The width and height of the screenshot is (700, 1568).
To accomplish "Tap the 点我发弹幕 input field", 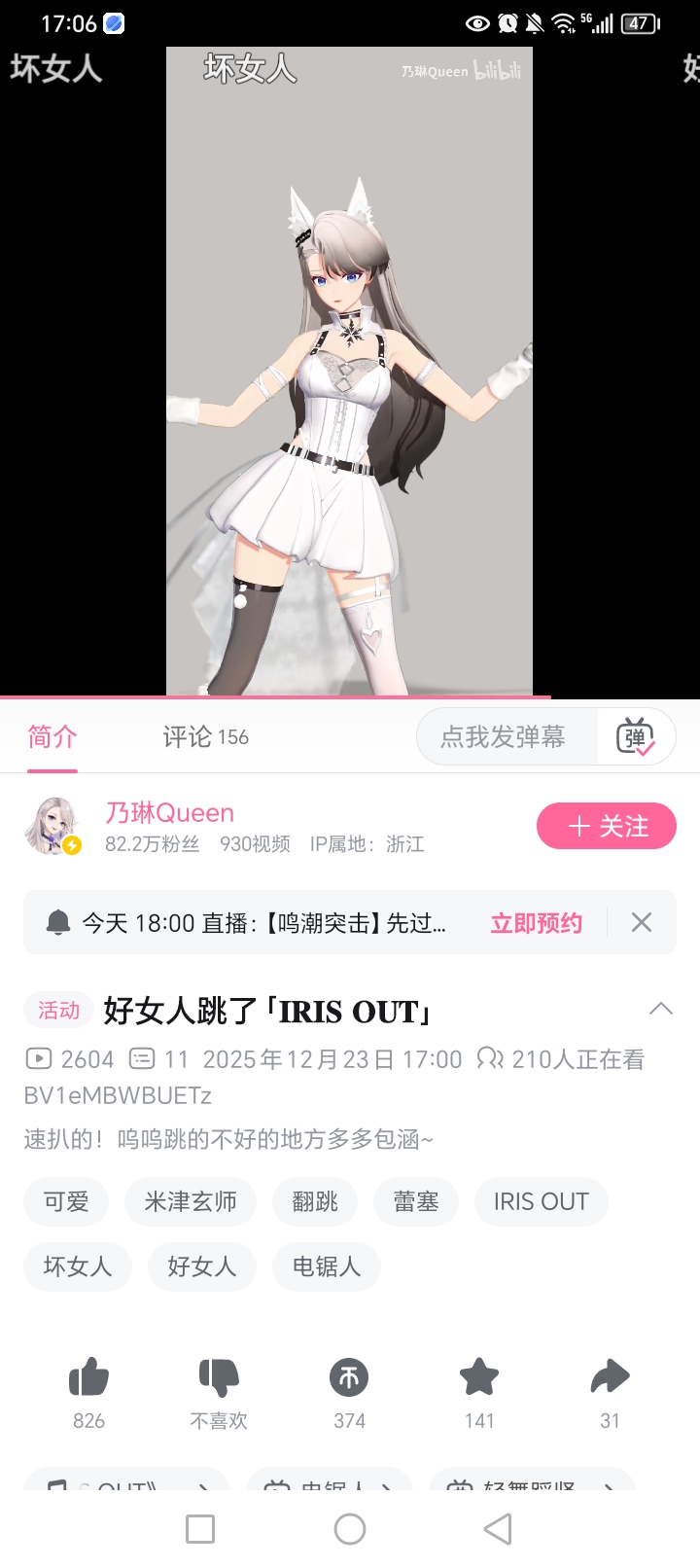I will [x=504, y=737].
